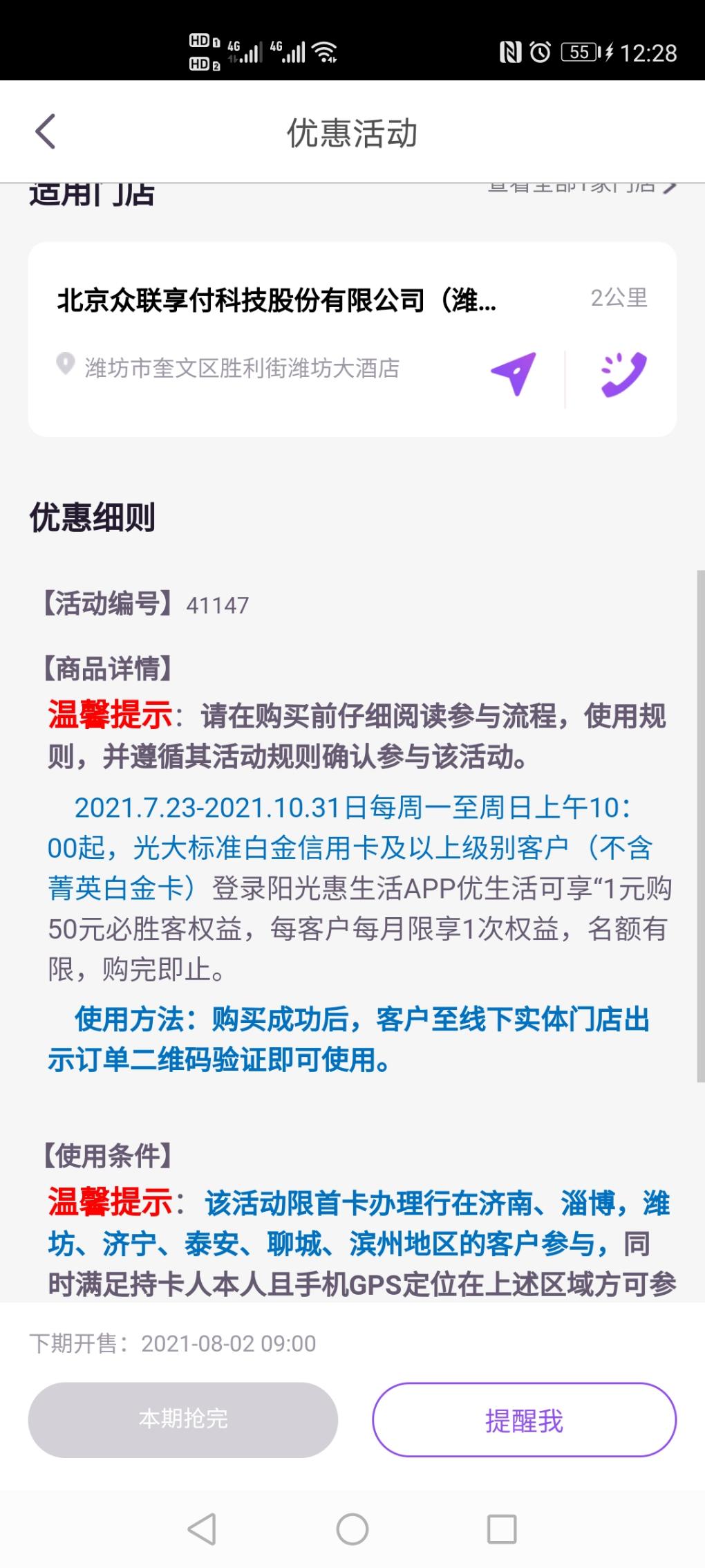Tap the system home button

352,1529
